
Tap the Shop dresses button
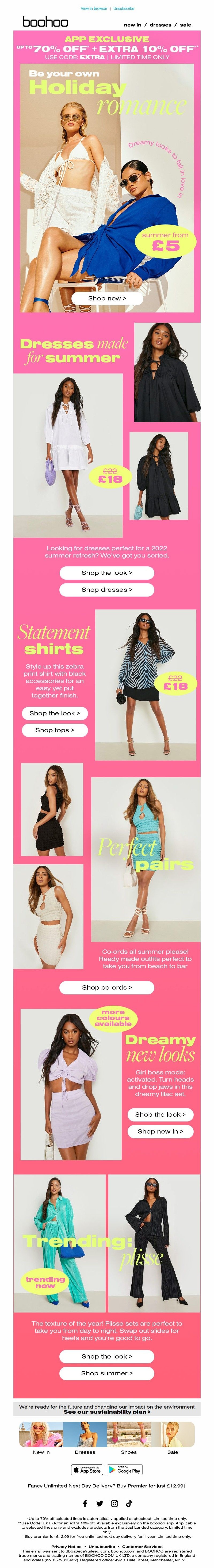pyautogui.click(x=107, y=589)
